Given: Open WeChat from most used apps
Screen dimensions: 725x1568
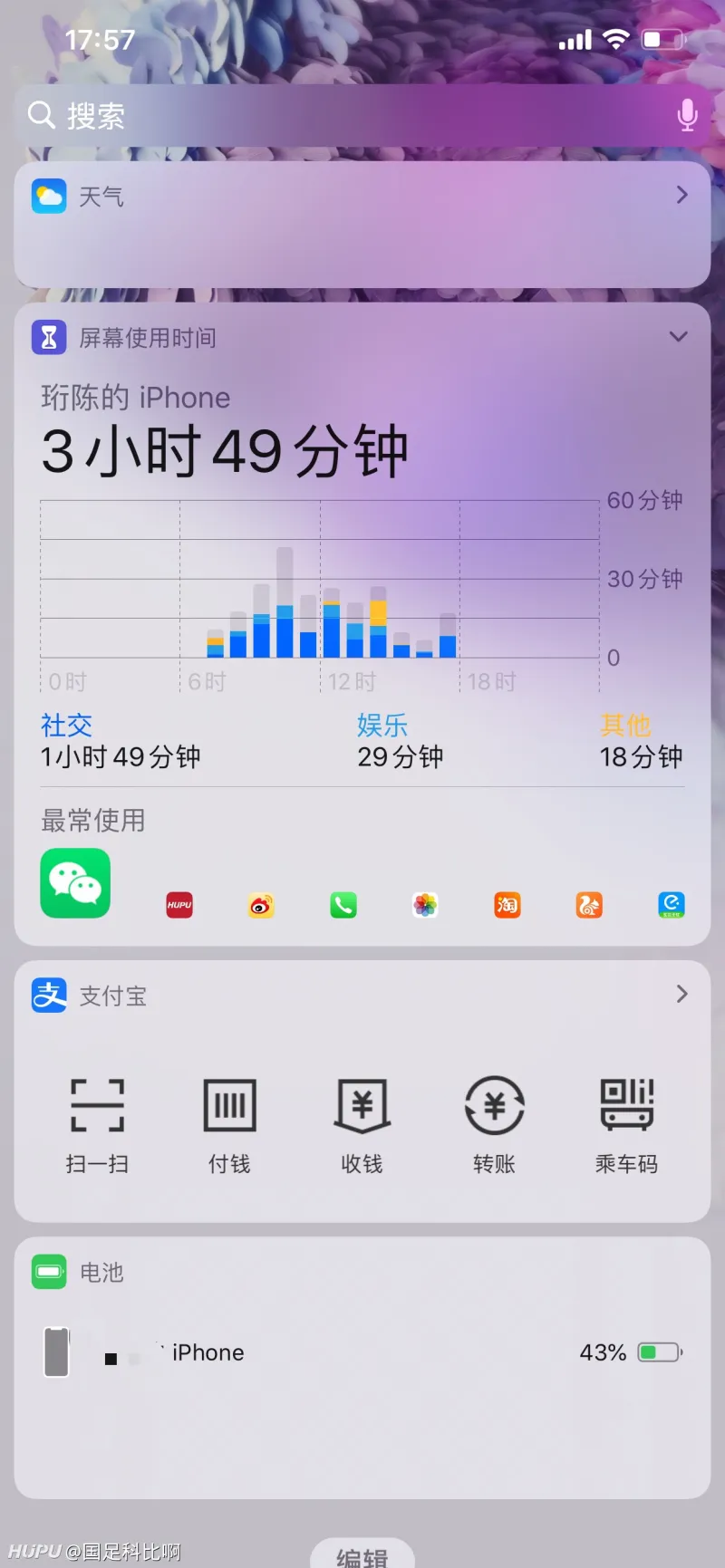Looking at the screenshot, I should click(x=75, y=883).
